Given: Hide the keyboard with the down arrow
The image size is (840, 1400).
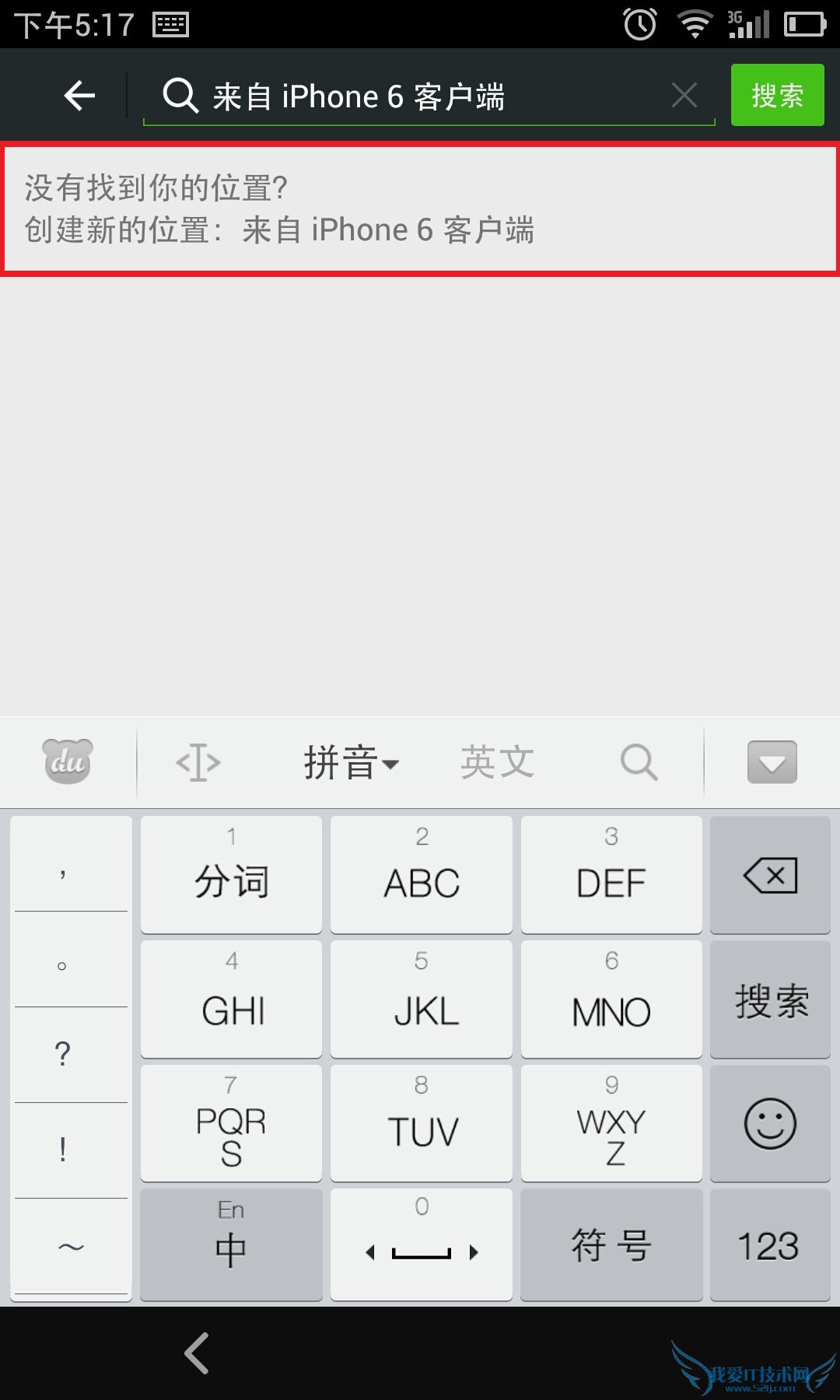Looking at the screenshot, I should [x=772, y=762].
